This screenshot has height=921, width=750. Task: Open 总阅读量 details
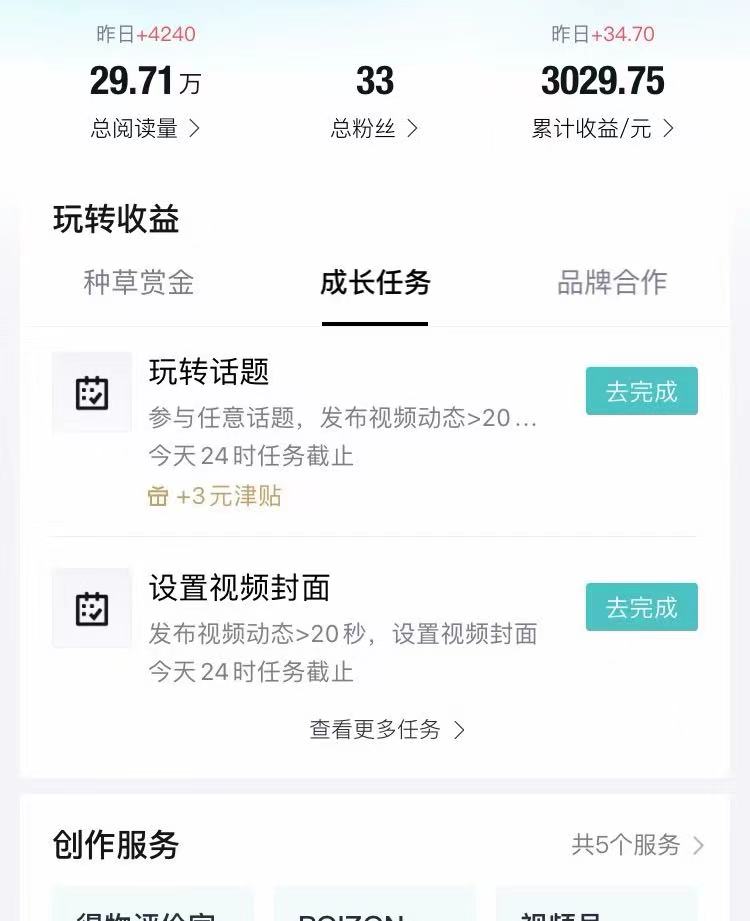point(146,128)
